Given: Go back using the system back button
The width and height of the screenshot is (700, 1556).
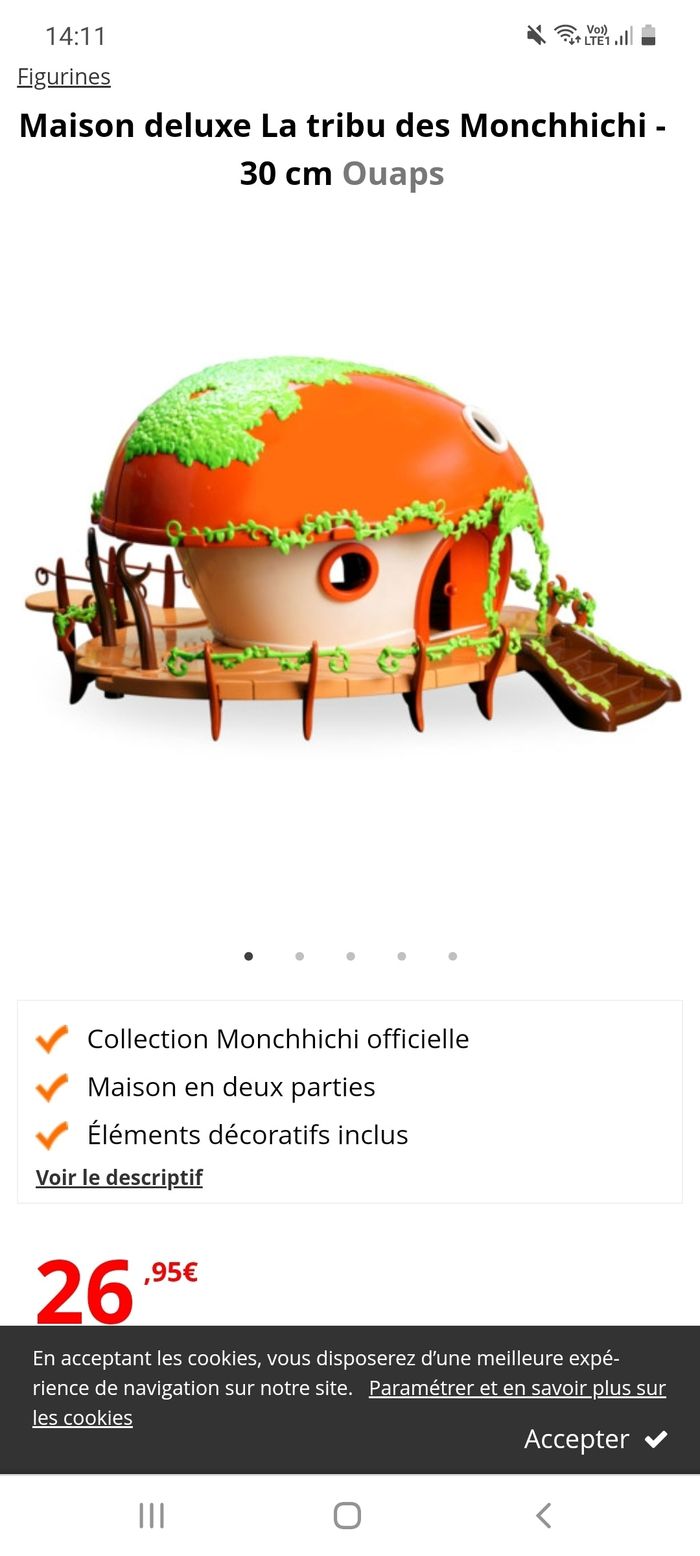Looking at the screenshot, I should [x=543, y=1516].
